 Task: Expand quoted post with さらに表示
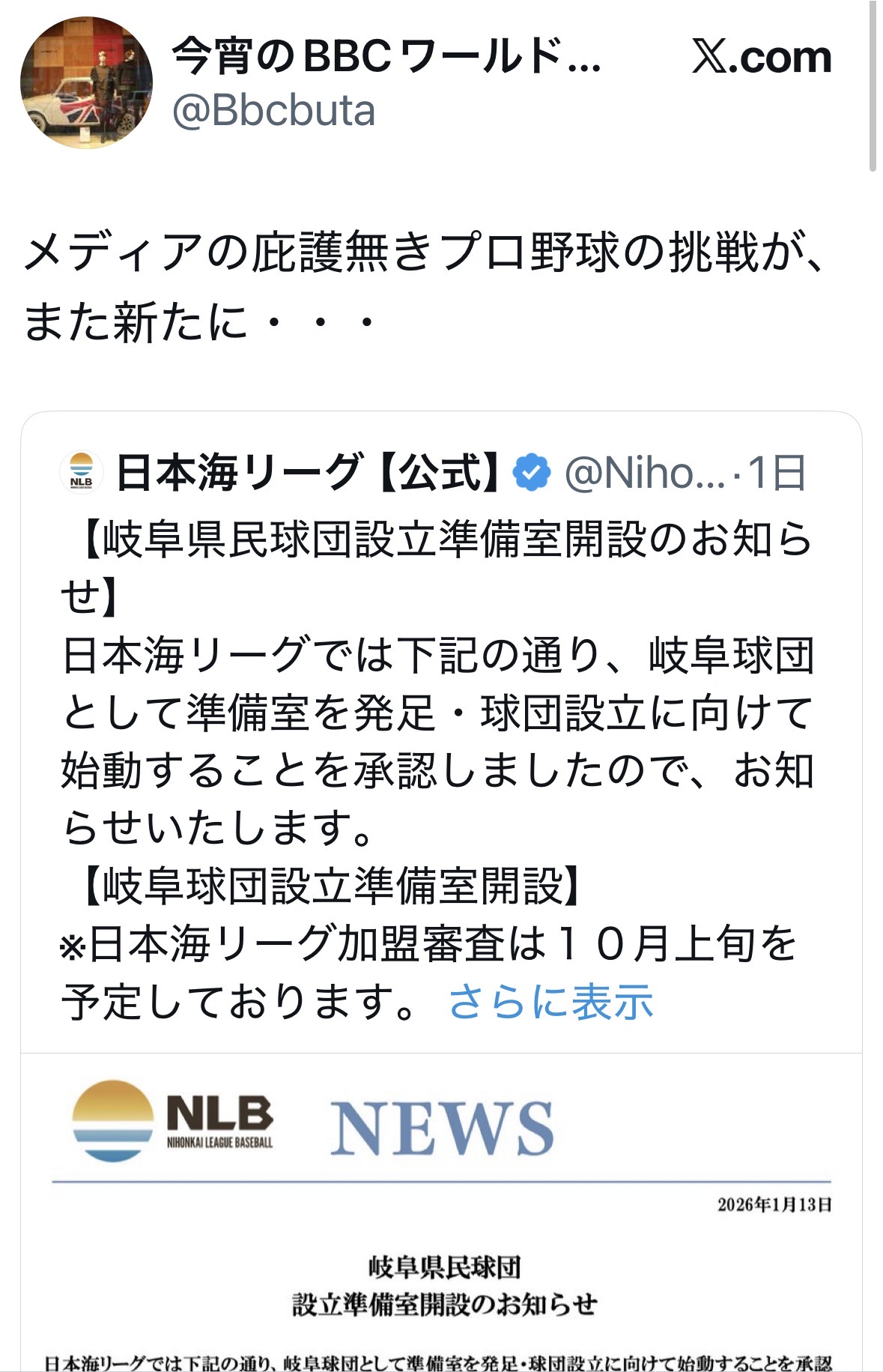pyautogui.click(x=550, y=1002)
